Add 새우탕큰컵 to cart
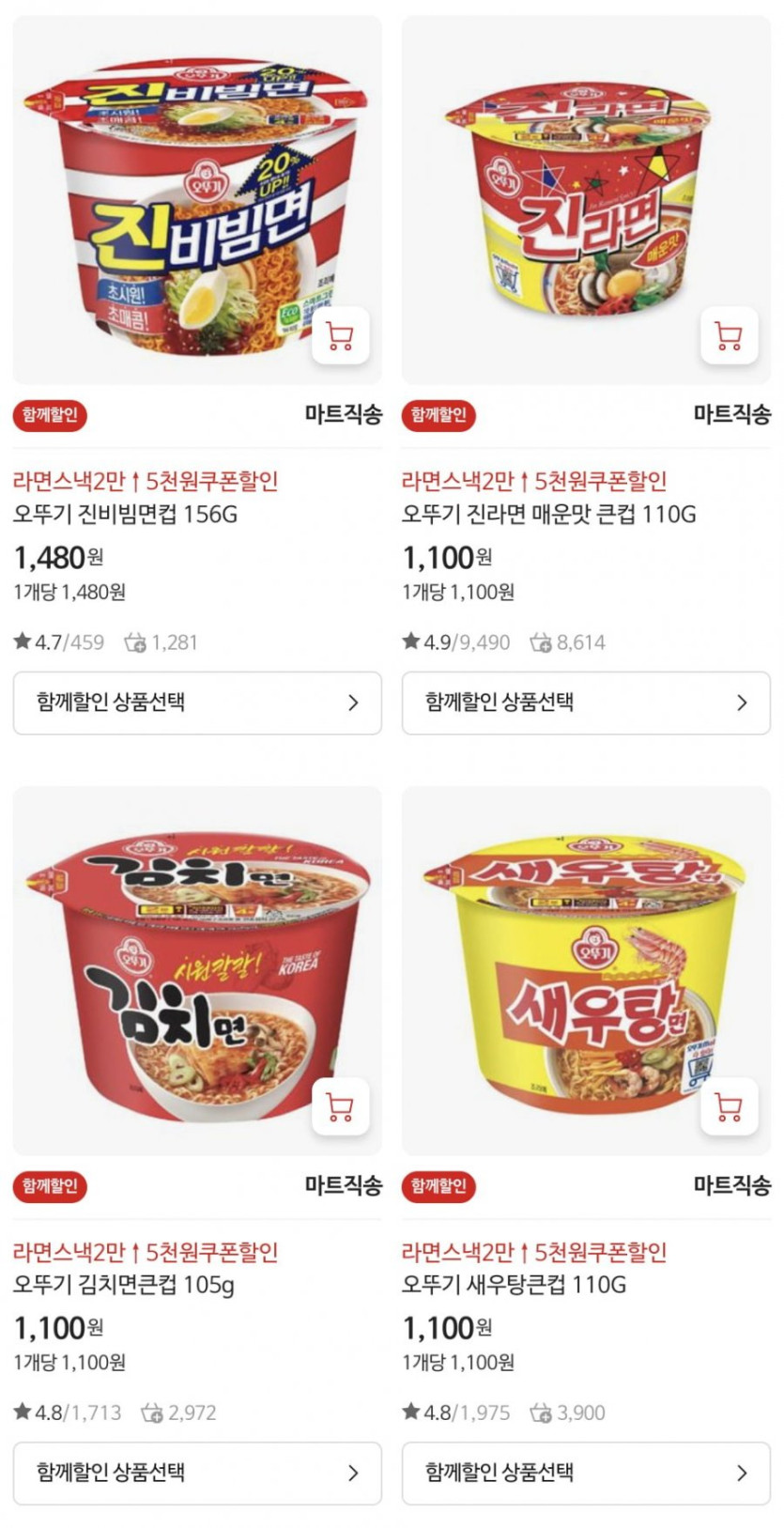This screenshot has width=784, height=1528. tap(729, 1106)
